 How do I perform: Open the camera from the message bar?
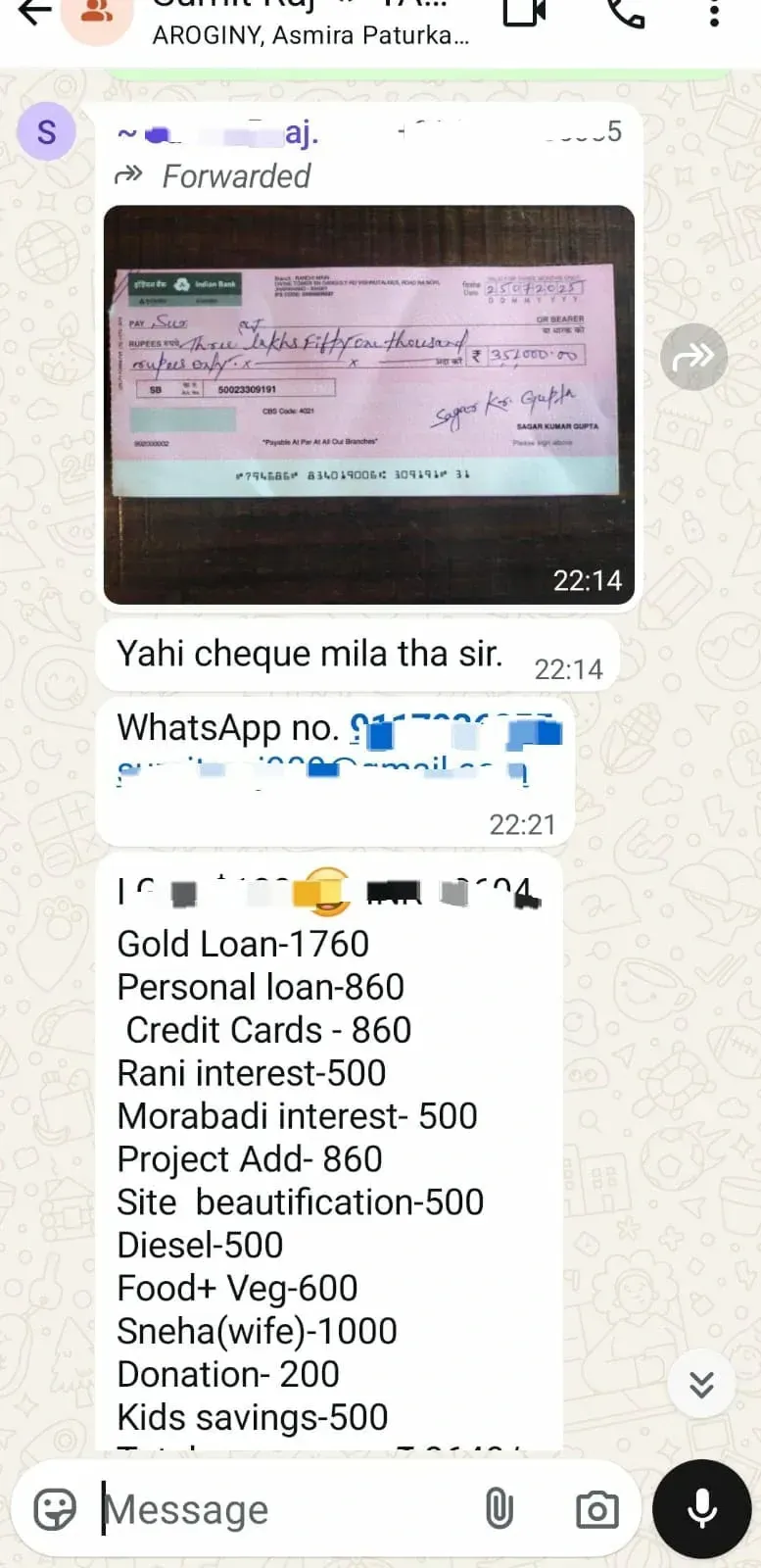tap(596, 1509)
